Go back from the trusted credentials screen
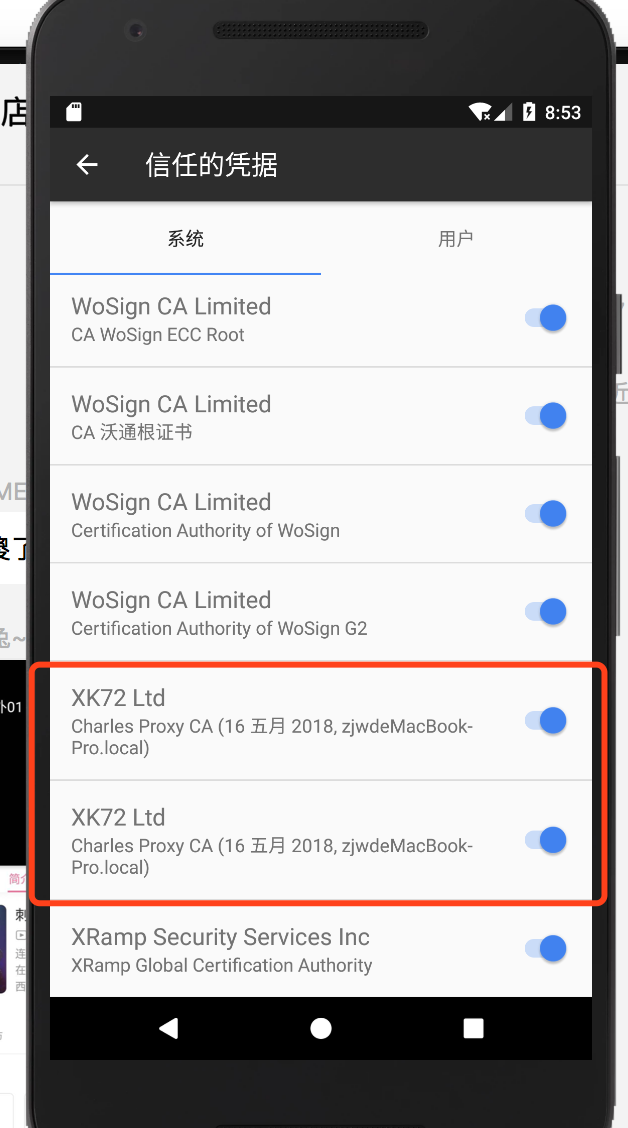The image size is (628, 1128). pyautogui.click(x=87, y=165)
